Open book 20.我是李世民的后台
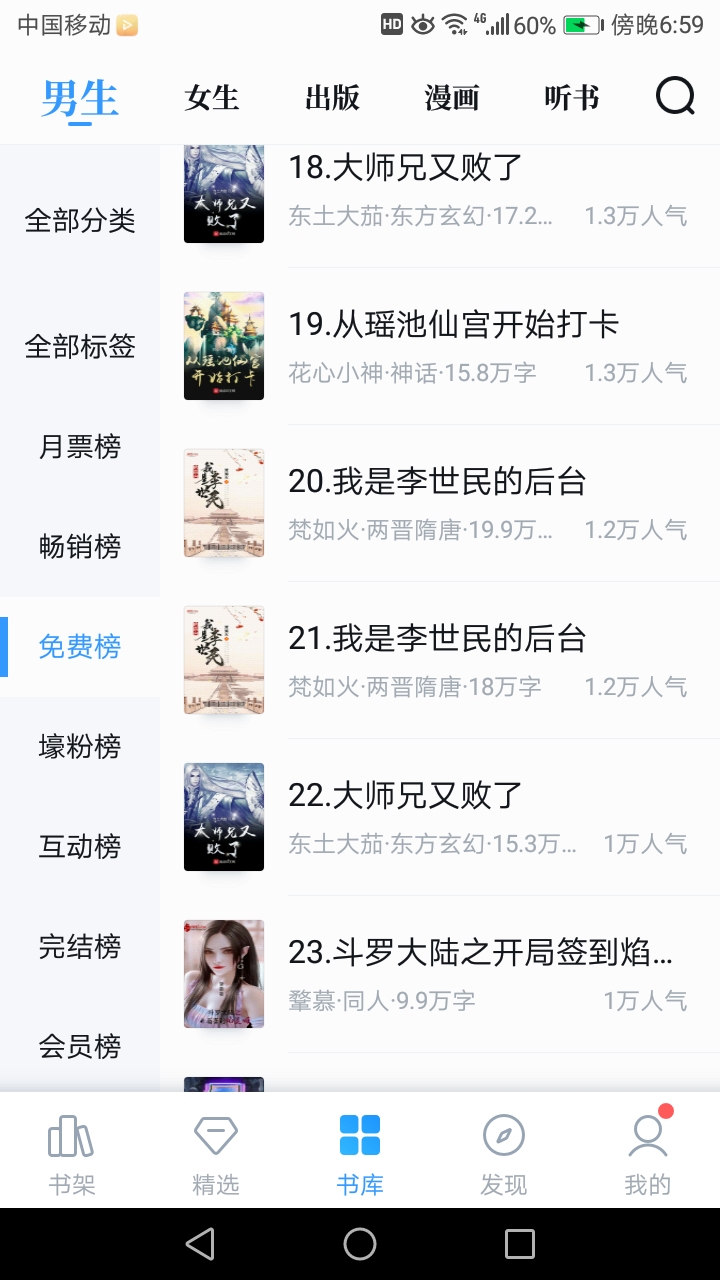 (437, 482)
